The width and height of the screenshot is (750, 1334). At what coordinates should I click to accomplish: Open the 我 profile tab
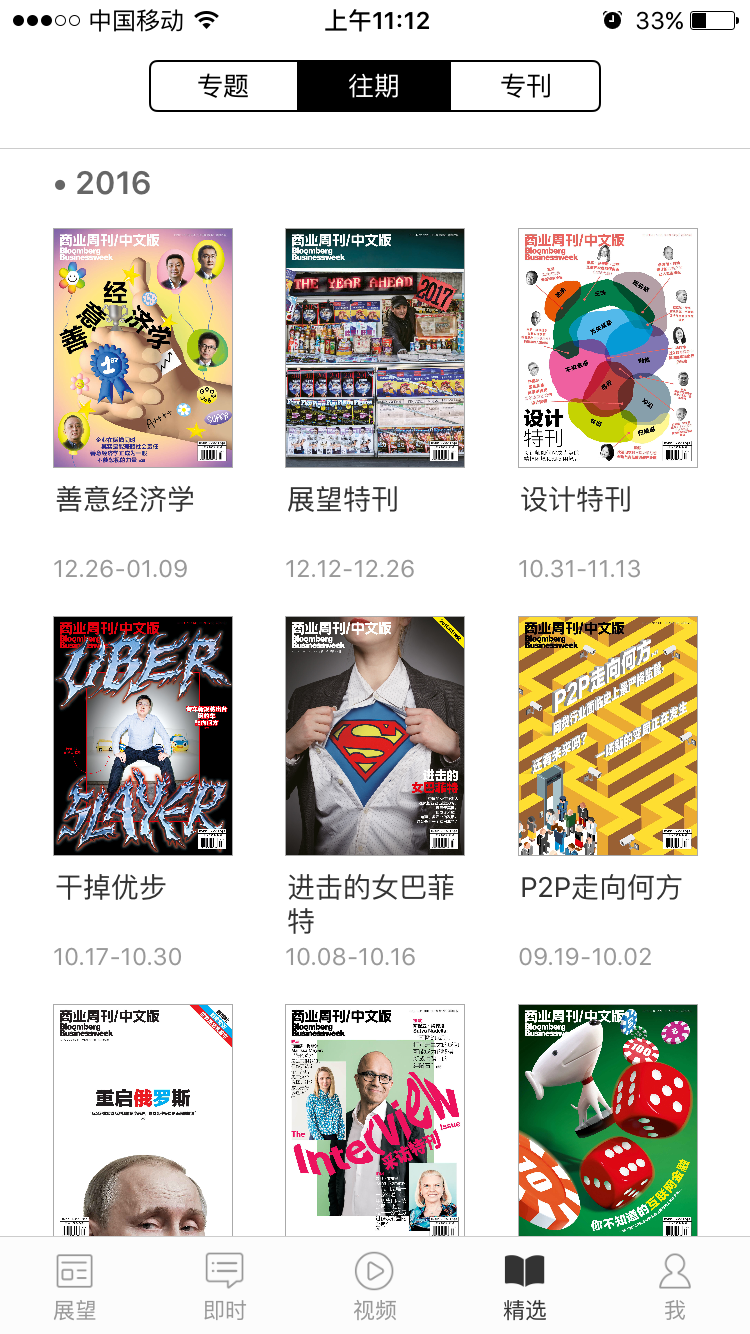click(675, 1286)
